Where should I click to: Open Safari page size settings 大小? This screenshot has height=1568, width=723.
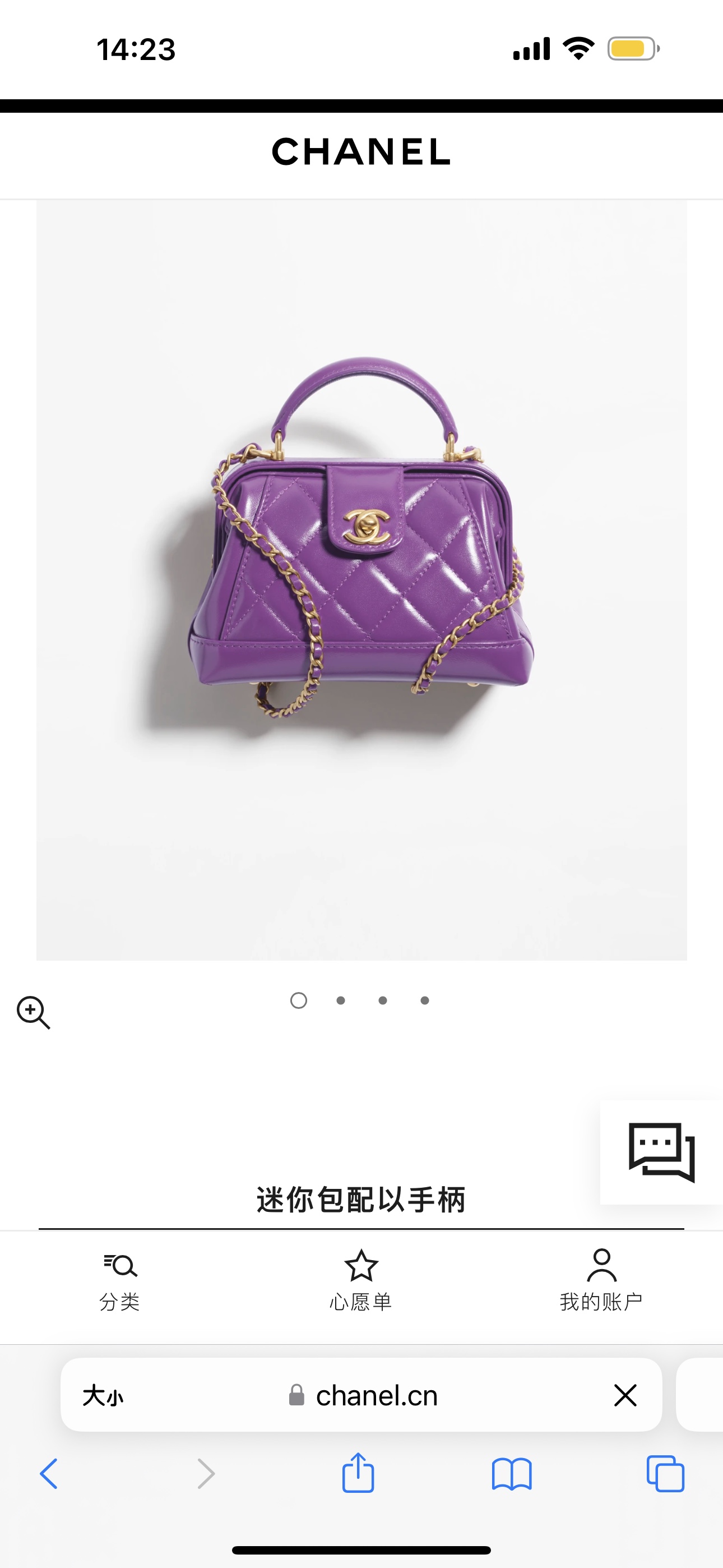[x=103, y=1395]
